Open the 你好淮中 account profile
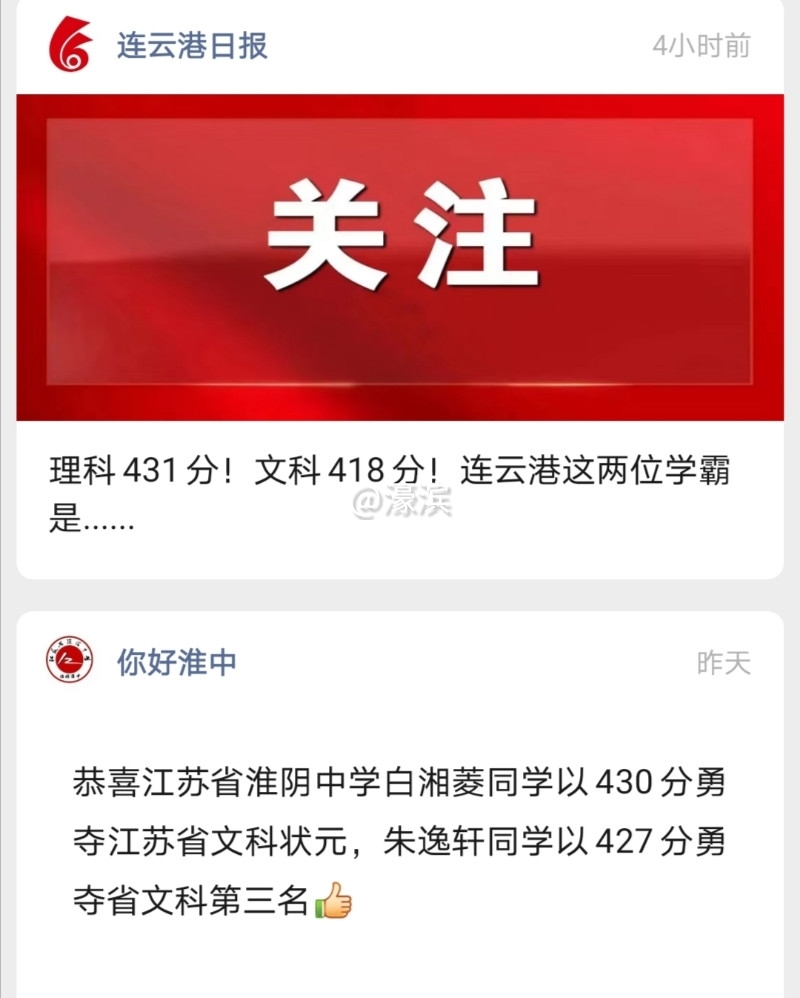800x998 pixels. [176, 661]
